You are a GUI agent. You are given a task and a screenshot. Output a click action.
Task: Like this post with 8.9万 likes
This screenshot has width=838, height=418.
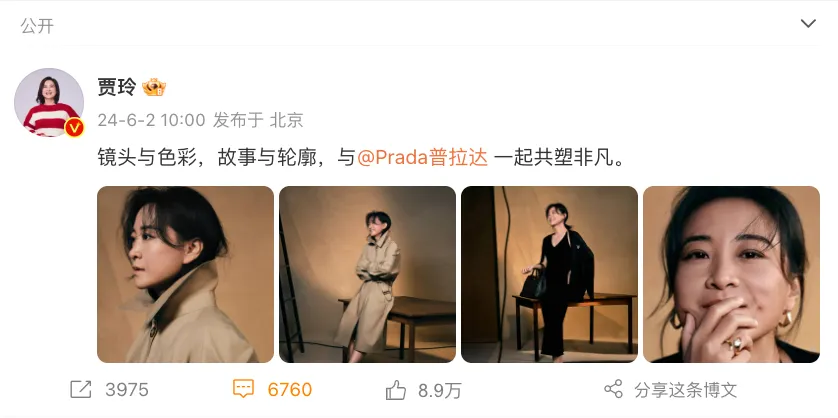[424, 389]
